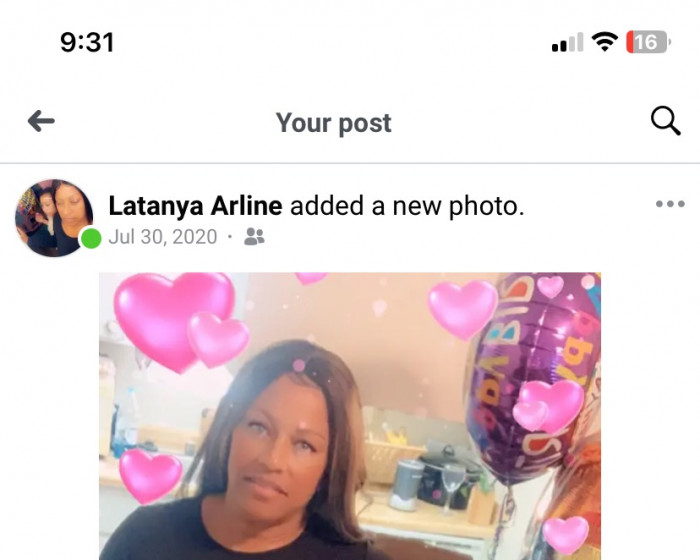Screen dimensions: 700x560
Task: Check the friends audience icon
Action: [x=254, y=237]
